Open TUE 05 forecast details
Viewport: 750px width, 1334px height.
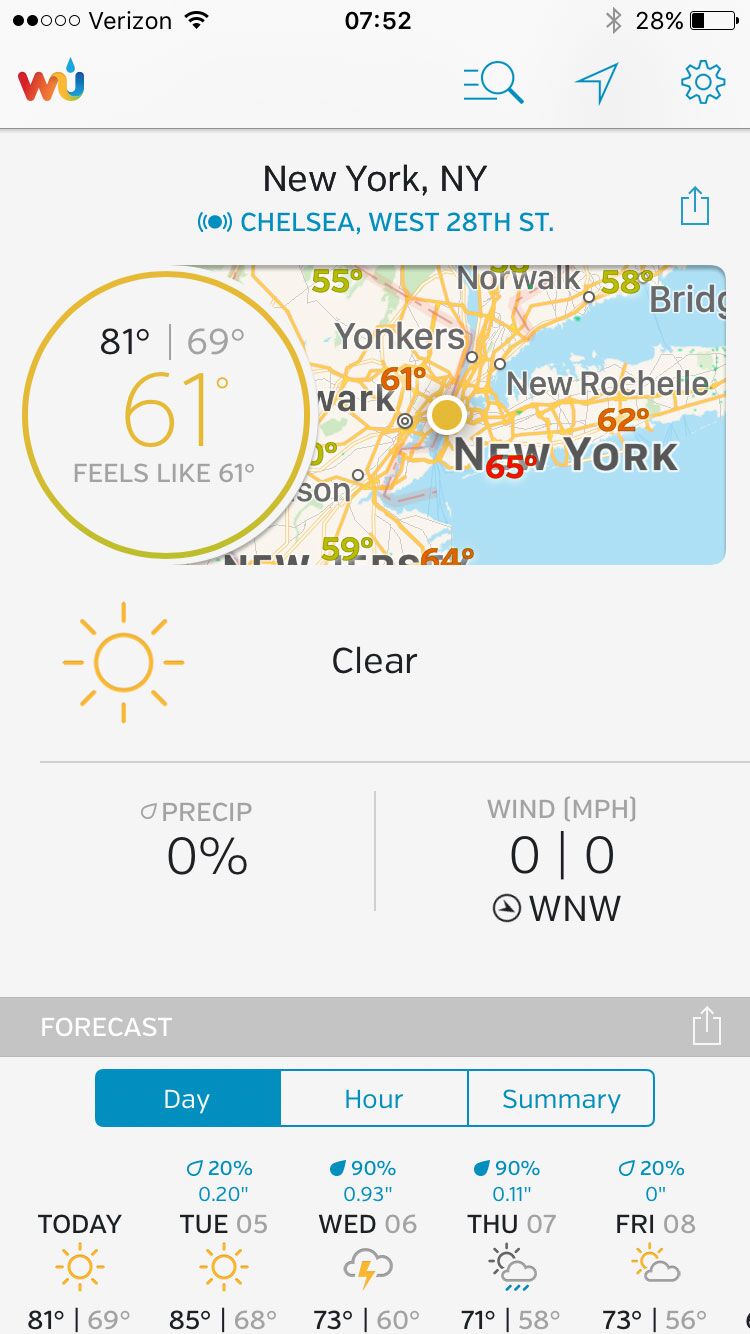click(224, 1245)
